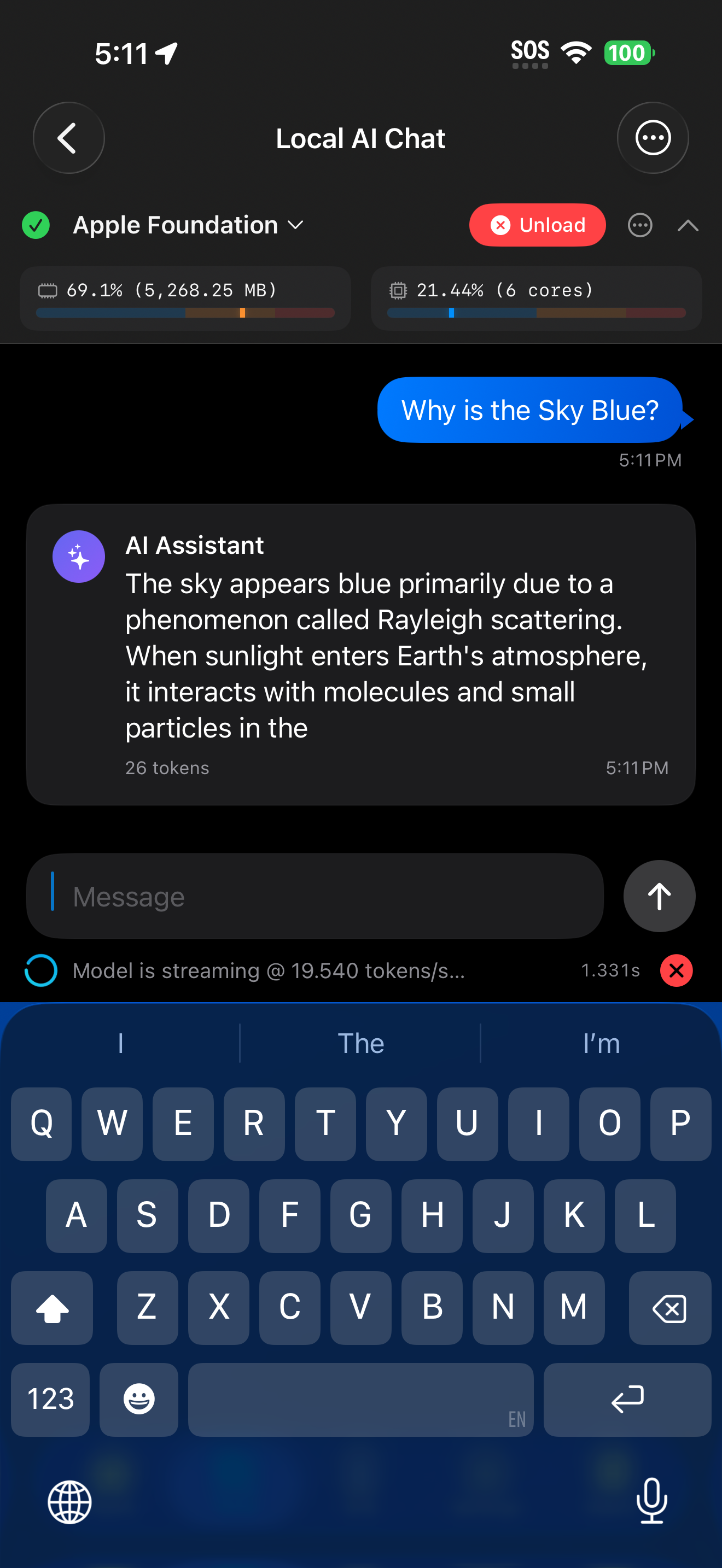This screenshot has width=722, height=1568.
Task: Tap the Unload model button
Action: 537,225
